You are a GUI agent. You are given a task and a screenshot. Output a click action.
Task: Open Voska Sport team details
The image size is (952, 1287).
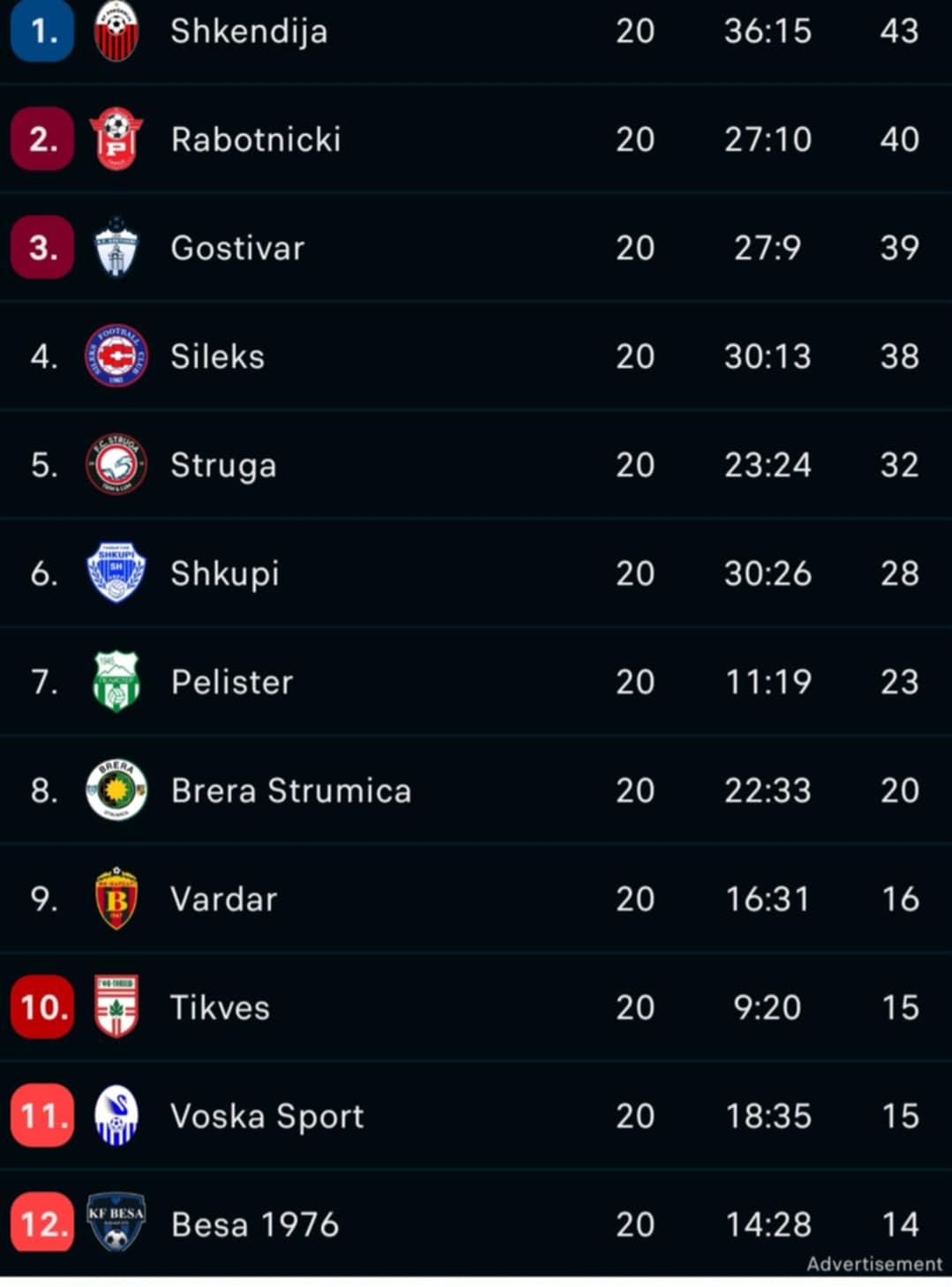(x=266, y=1117)
